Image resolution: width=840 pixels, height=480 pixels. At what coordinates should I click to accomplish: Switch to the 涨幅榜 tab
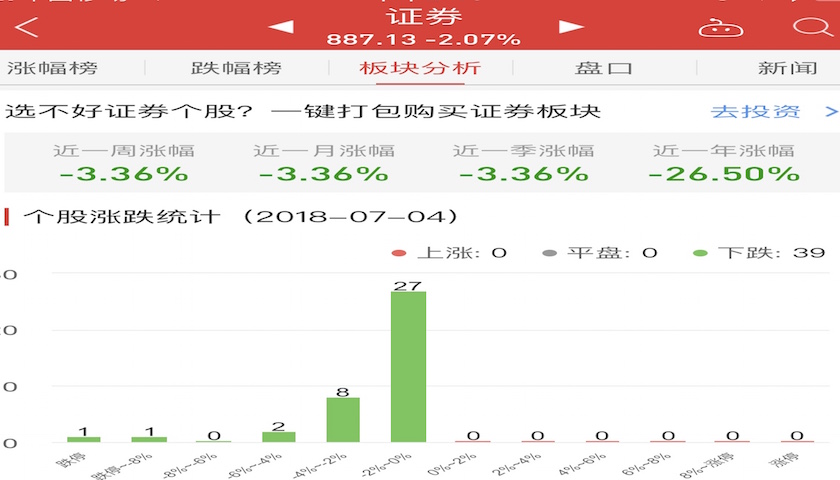tap(53, 69)
